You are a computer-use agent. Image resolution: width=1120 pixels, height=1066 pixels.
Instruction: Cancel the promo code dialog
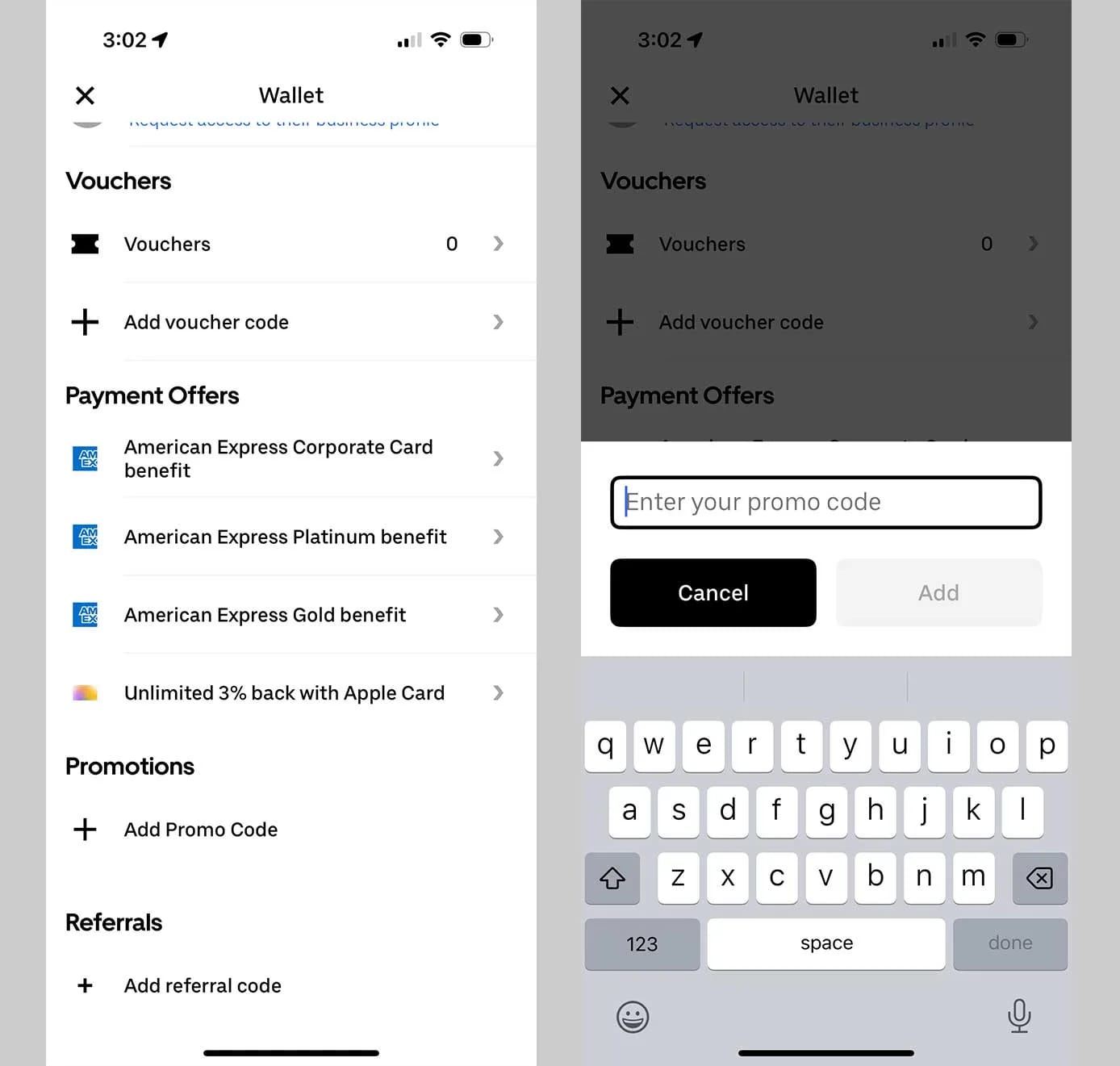pos(713,592)
